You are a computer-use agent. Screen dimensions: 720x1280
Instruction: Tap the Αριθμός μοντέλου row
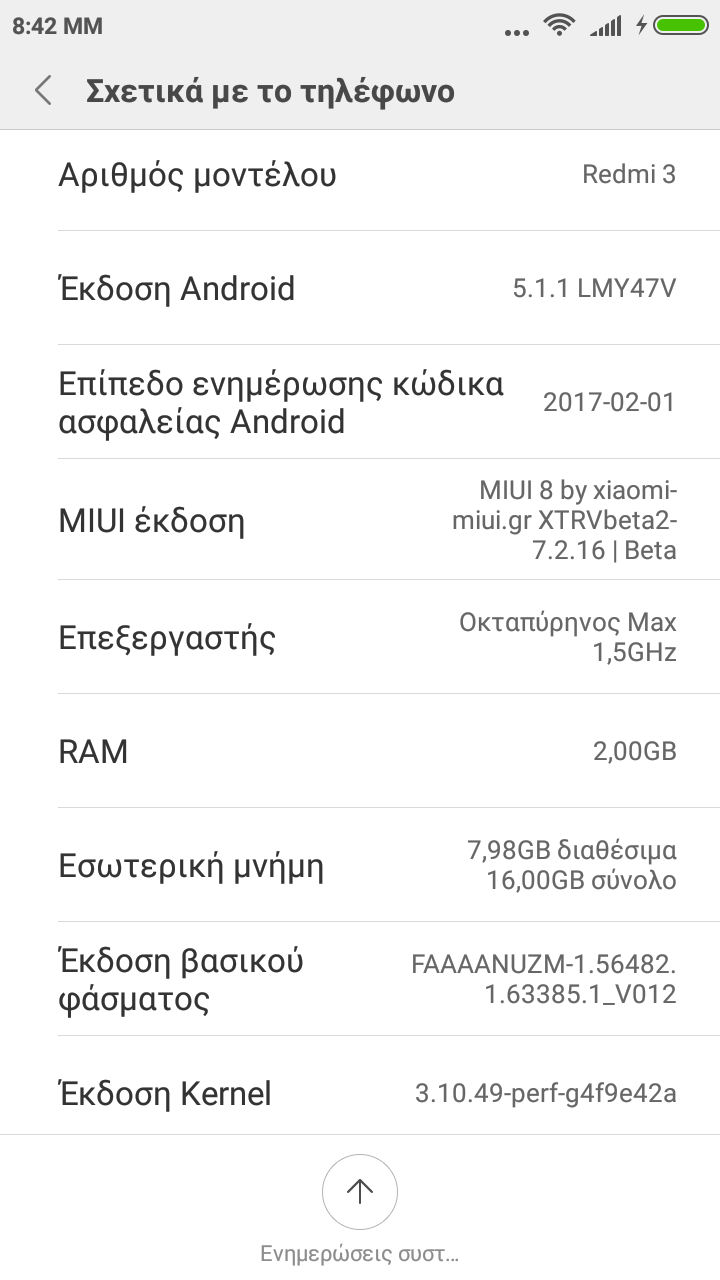(360, 175)
